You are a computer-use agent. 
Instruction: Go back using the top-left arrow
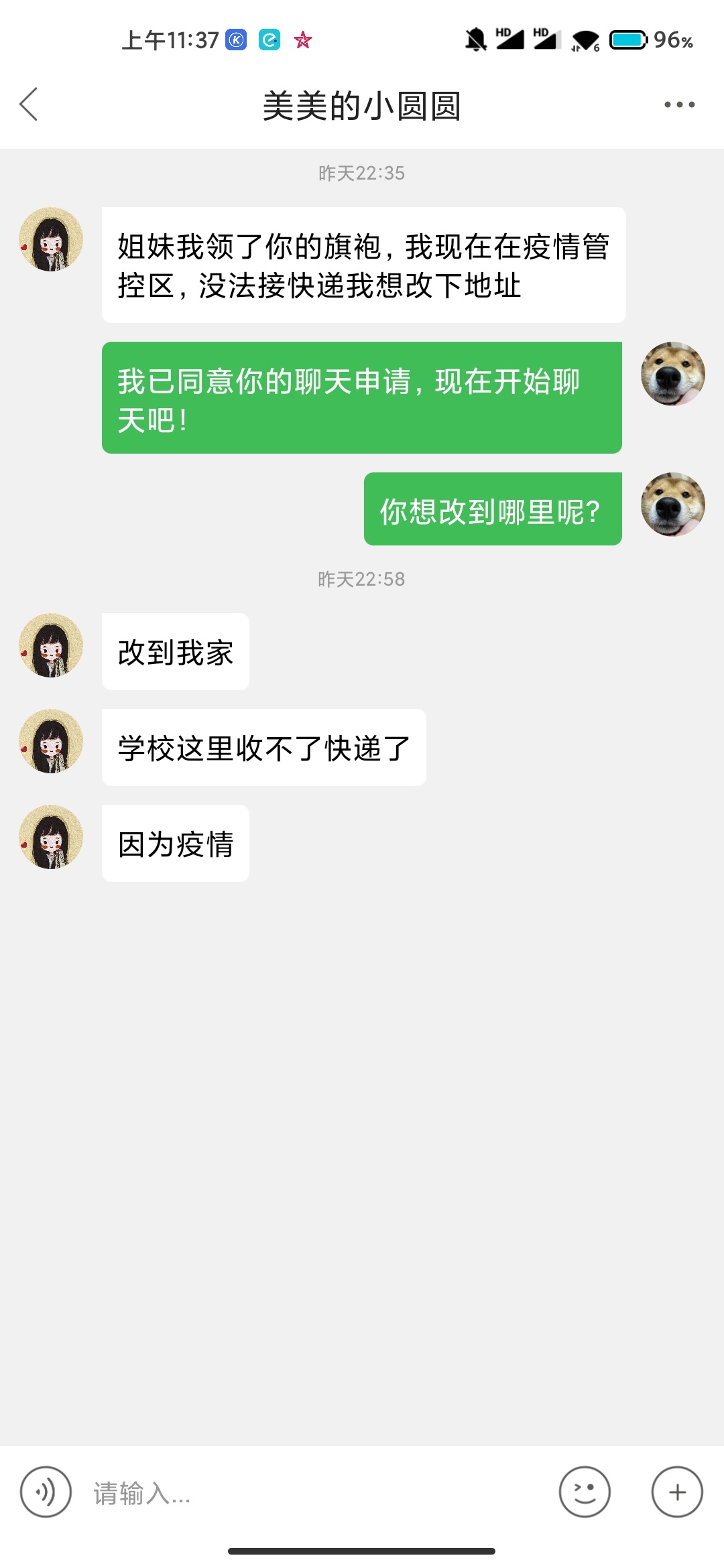click(29, 105)
